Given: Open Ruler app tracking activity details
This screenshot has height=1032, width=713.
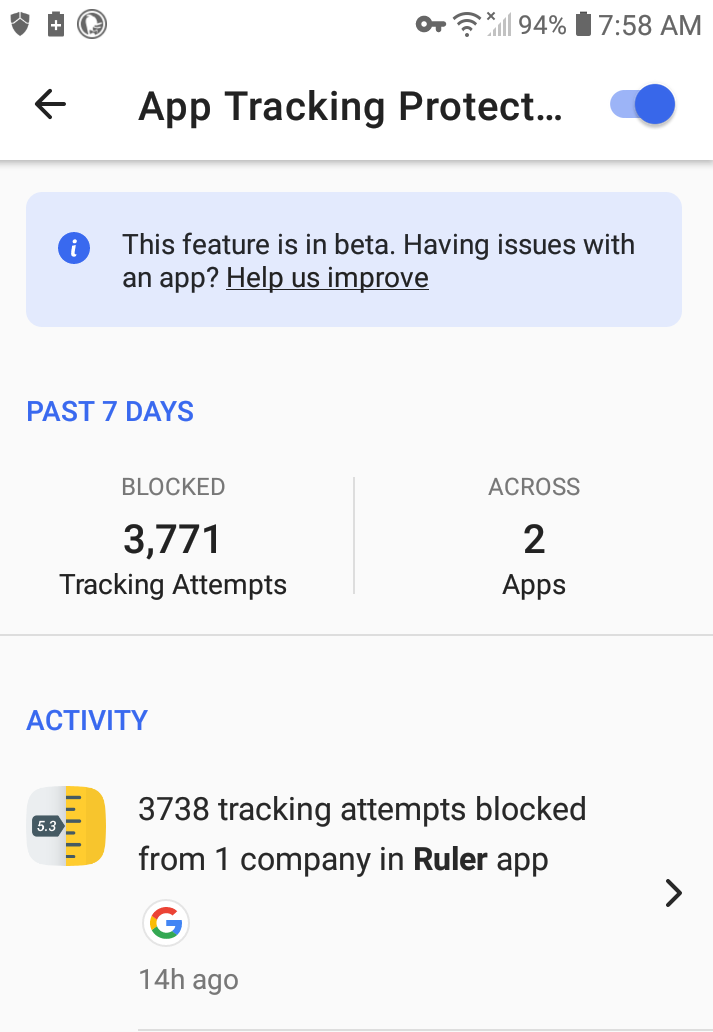Looking at the screenshot, I should pos(673,892).
